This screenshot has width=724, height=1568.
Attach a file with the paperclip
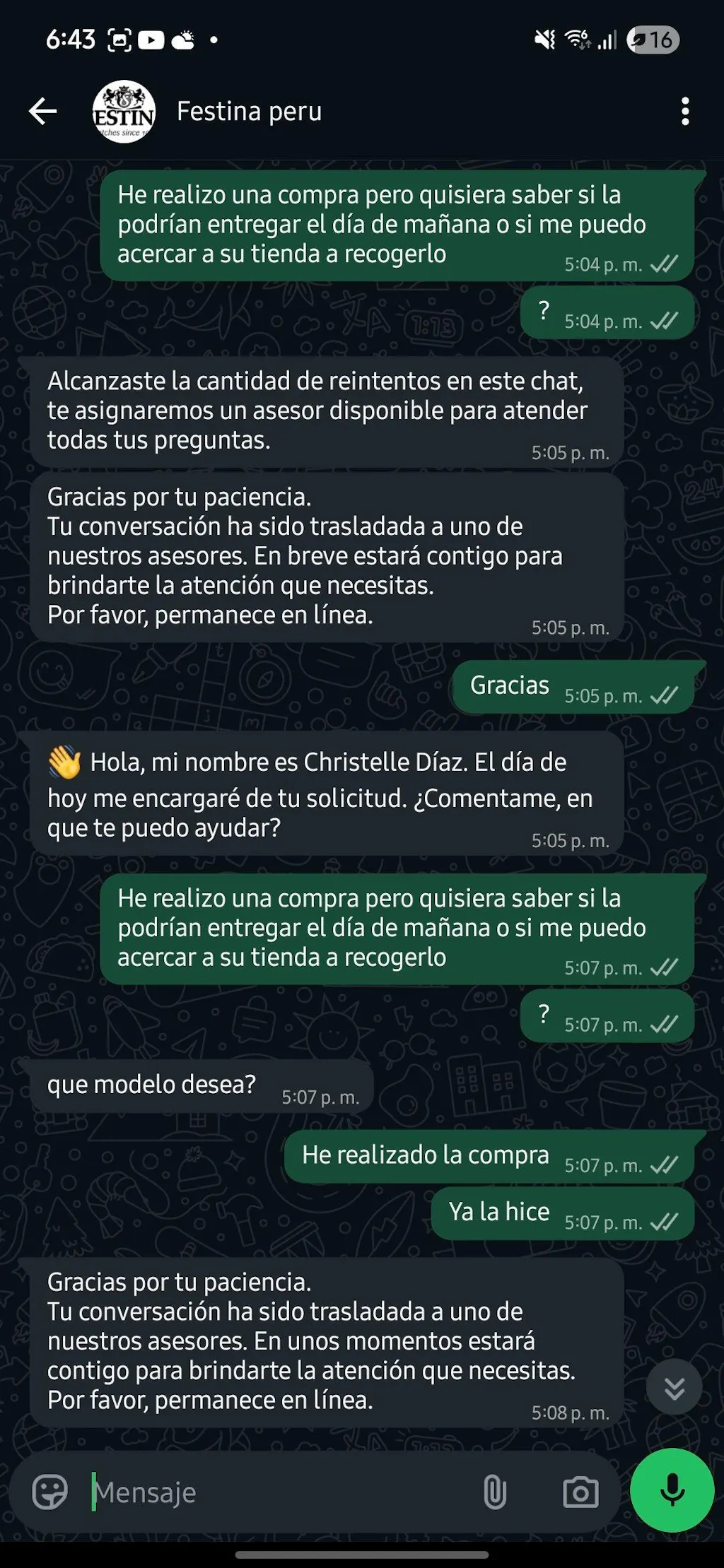click(495, 1492)
